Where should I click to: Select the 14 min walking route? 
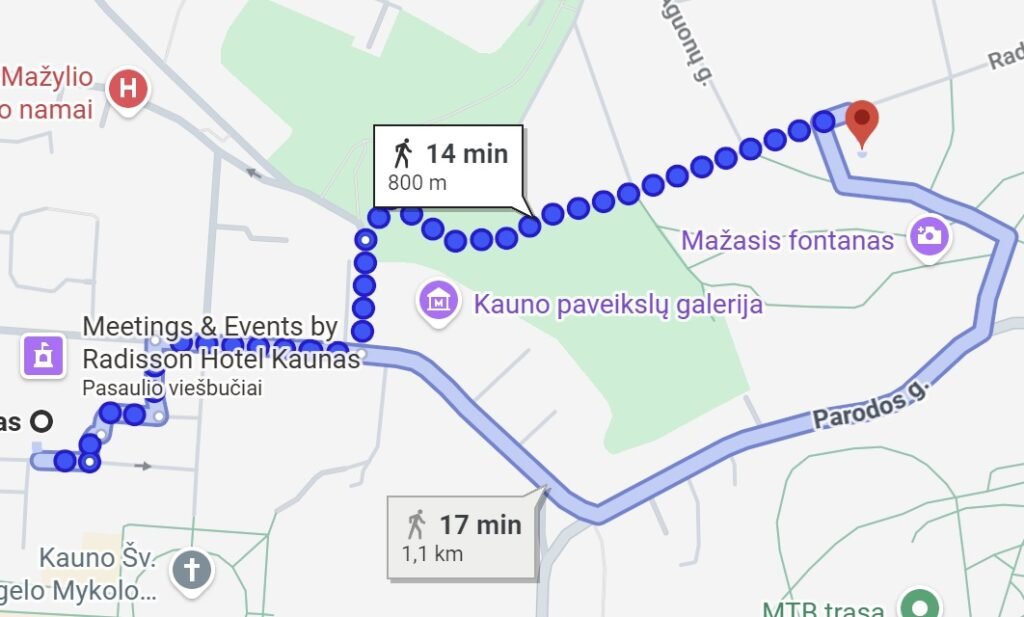point(448,165)
